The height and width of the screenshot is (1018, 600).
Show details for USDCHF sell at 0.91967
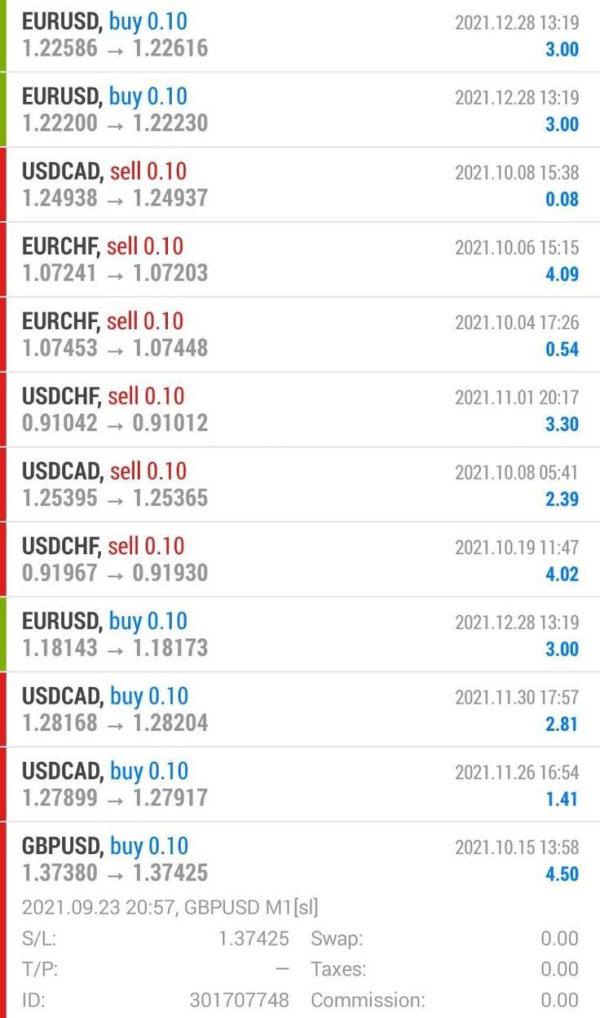click(300, 560)
